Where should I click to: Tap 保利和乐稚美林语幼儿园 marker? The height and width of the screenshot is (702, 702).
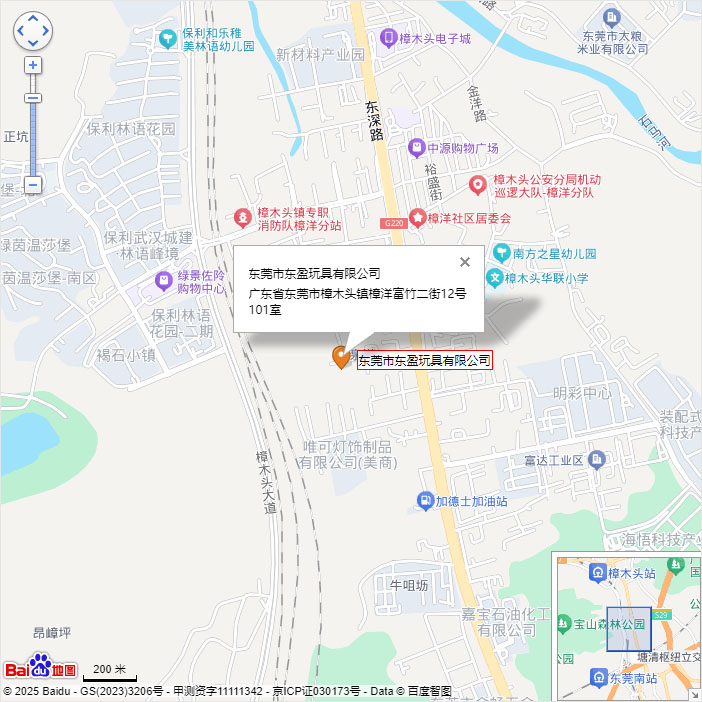click(x=167, y=39)
